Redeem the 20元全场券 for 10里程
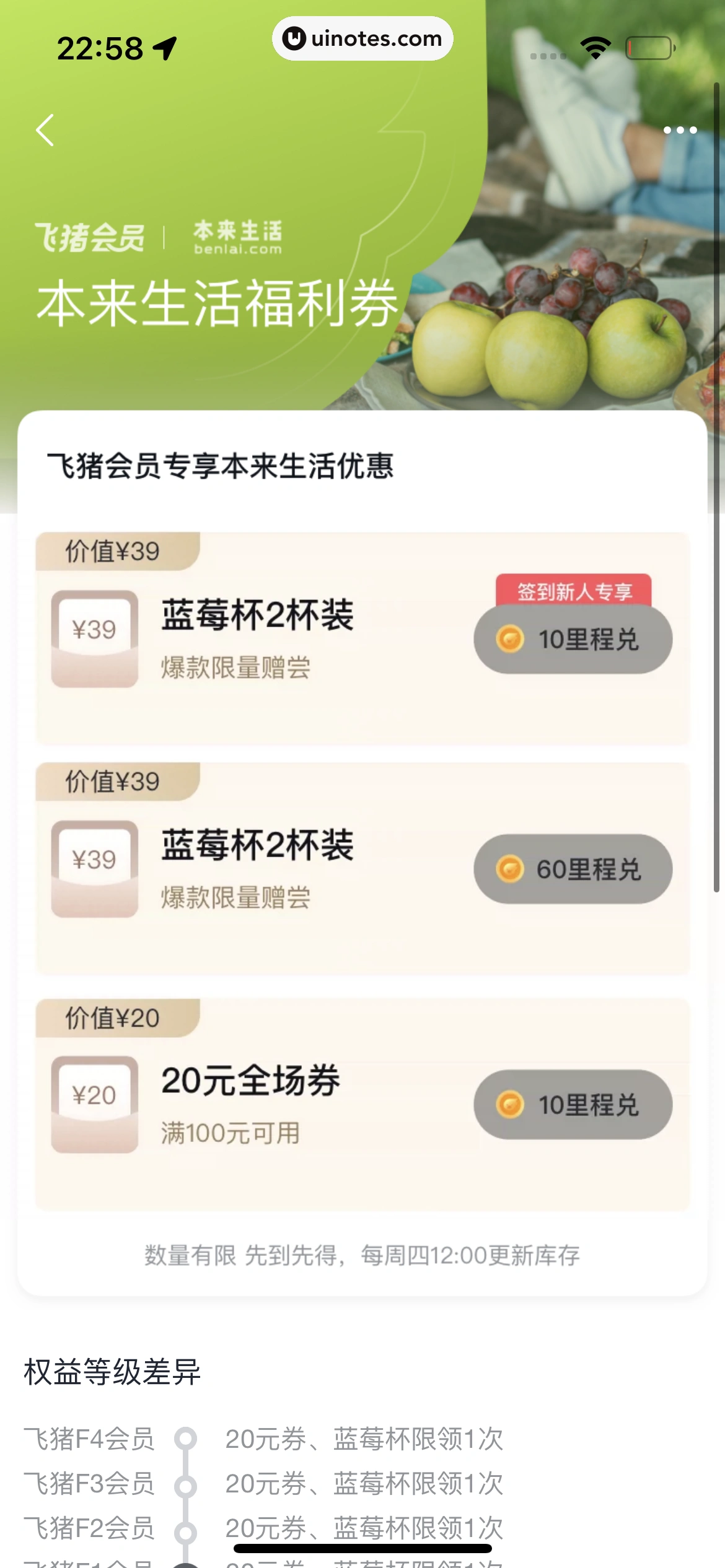 [x=573, y=1104]
